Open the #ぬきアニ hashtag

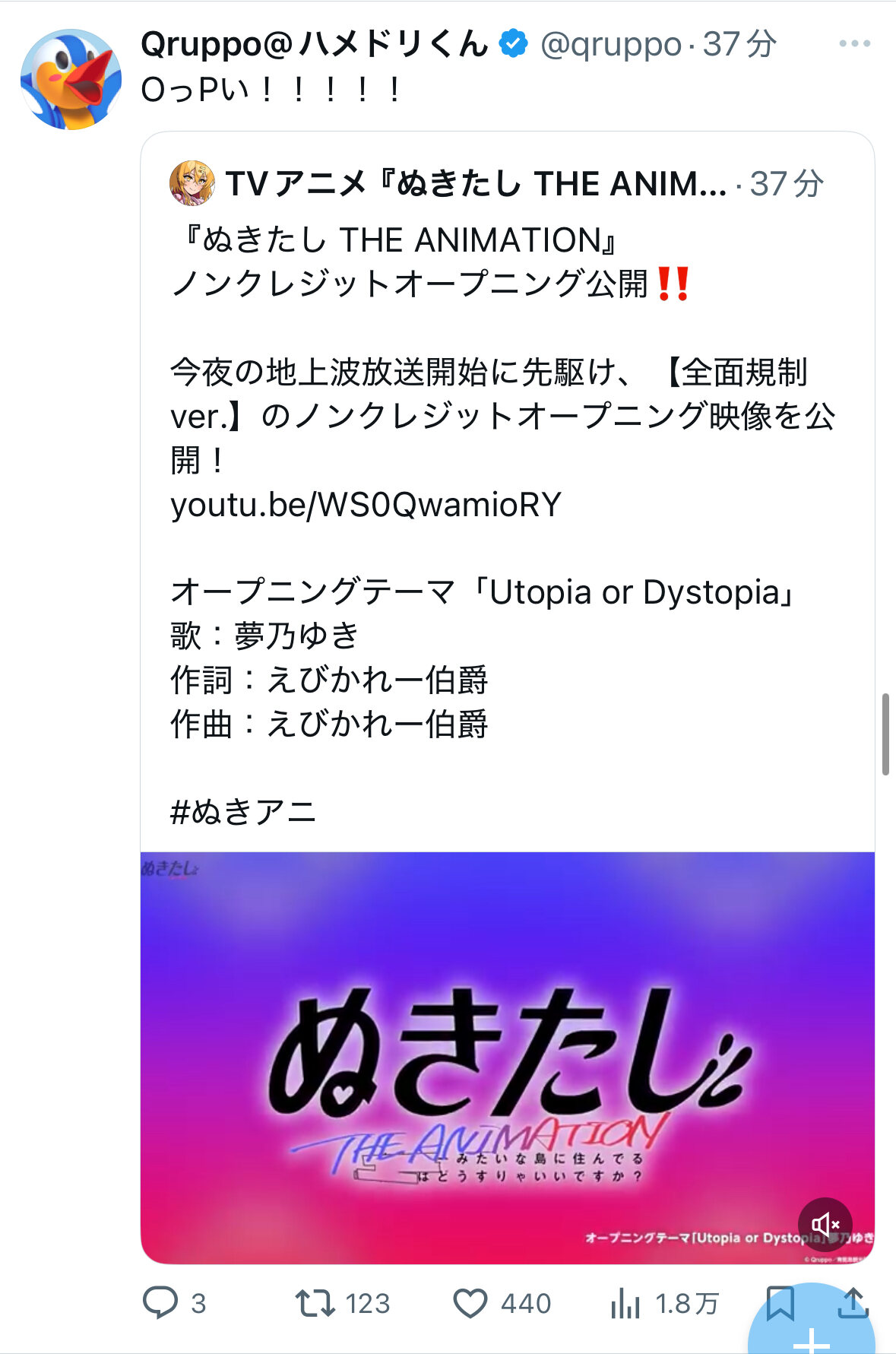click(243, 812)
